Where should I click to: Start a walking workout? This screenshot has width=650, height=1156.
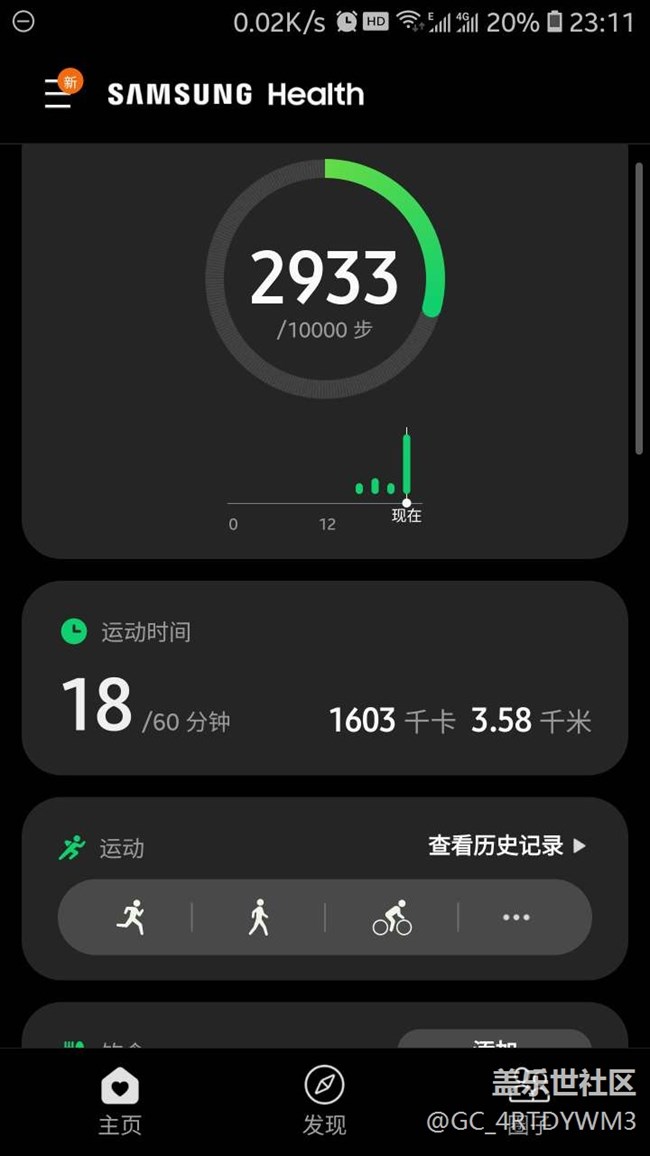(259, 917)
